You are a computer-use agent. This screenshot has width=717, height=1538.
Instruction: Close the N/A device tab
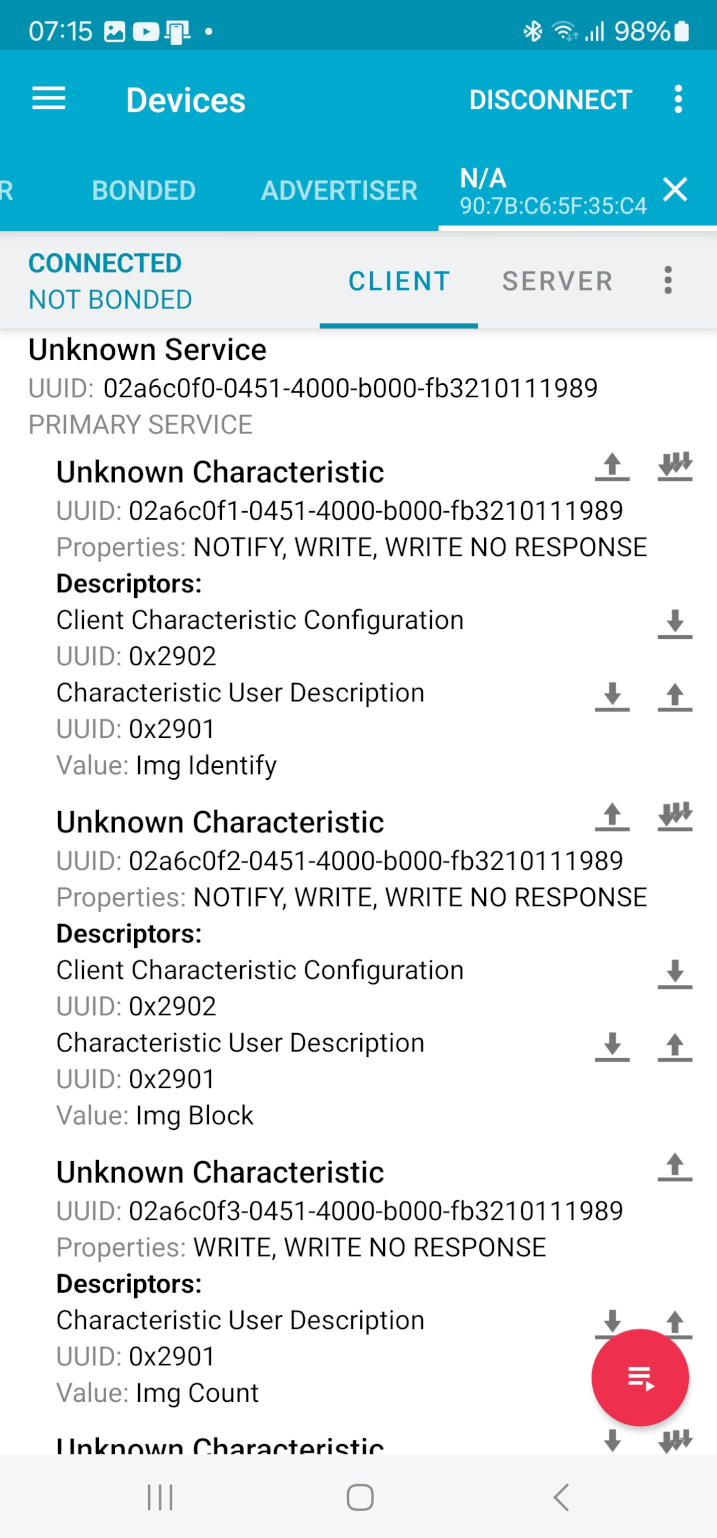pos(675,189)
